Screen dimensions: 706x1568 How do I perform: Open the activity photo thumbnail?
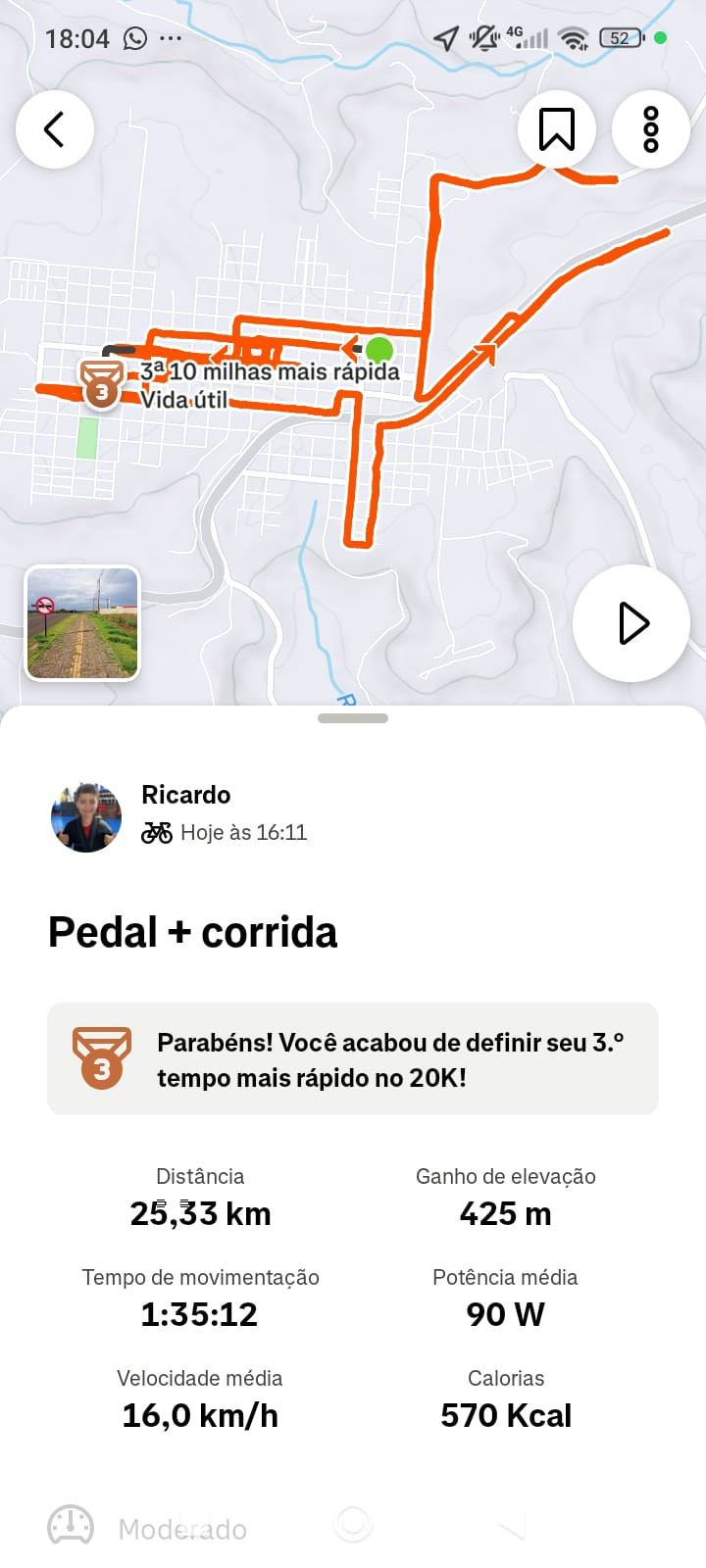tap(82, 623)
